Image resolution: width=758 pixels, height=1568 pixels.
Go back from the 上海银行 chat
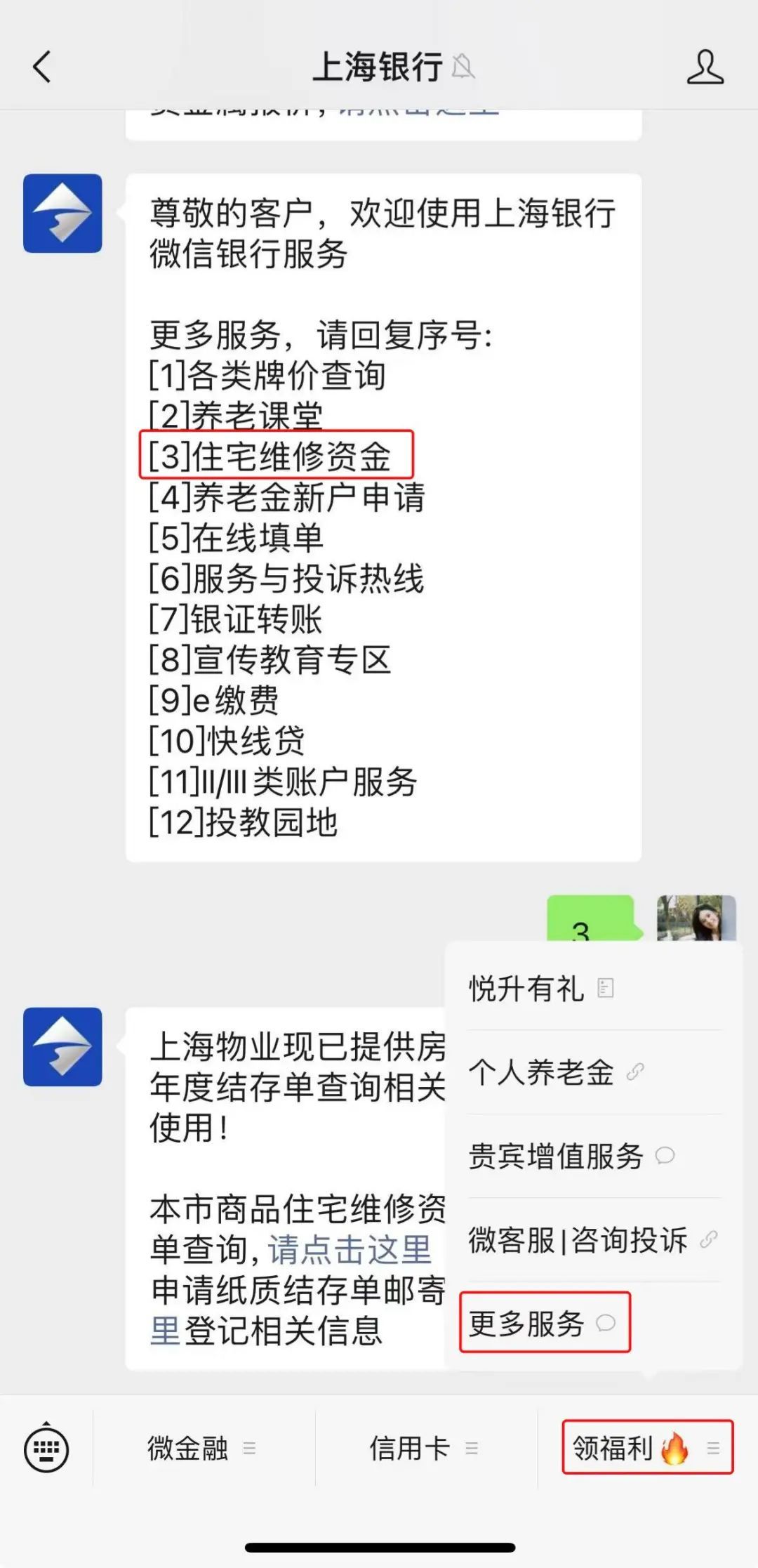[x=42, y=67]
